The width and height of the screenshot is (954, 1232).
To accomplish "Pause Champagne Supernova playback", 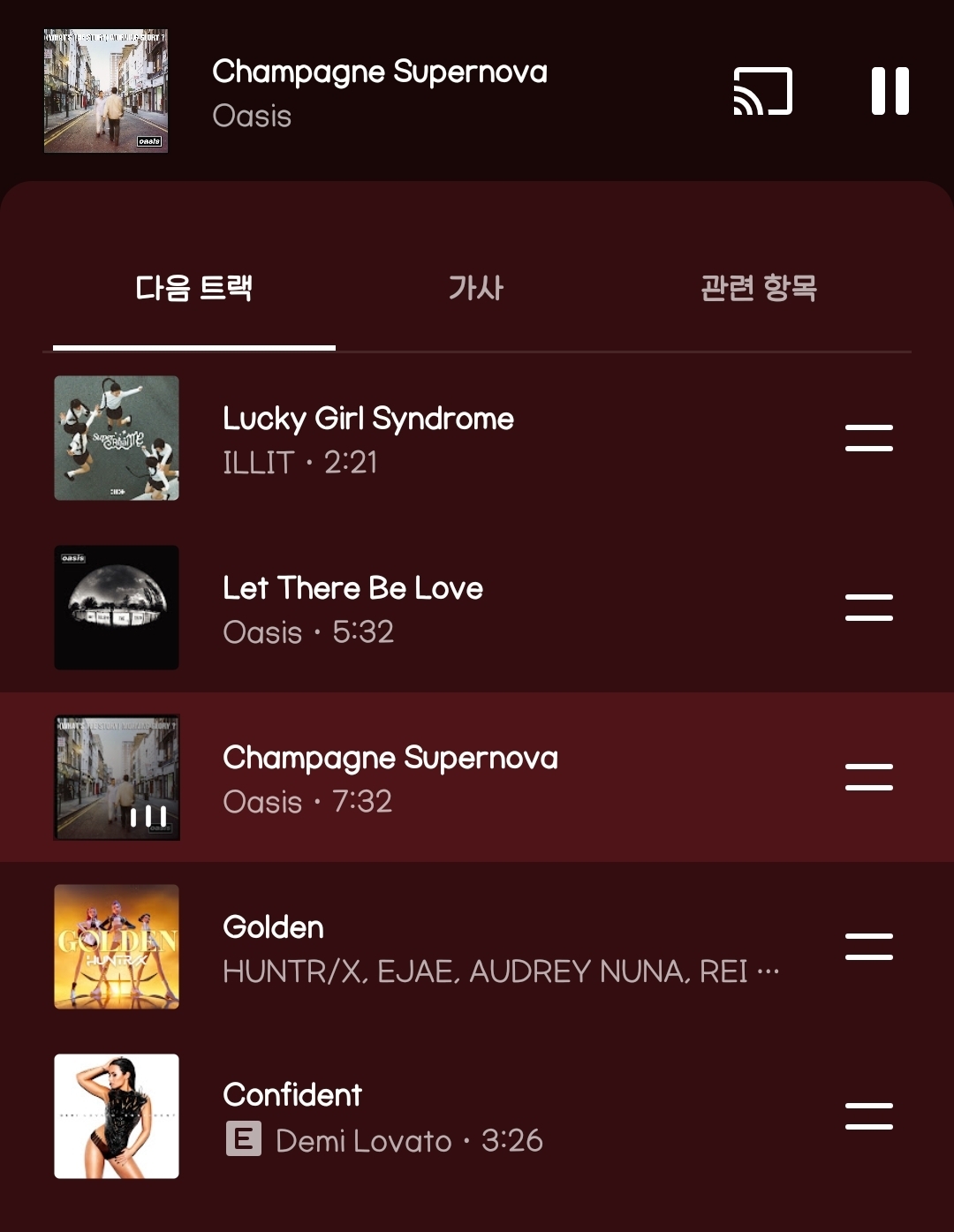I will [890, 91].
